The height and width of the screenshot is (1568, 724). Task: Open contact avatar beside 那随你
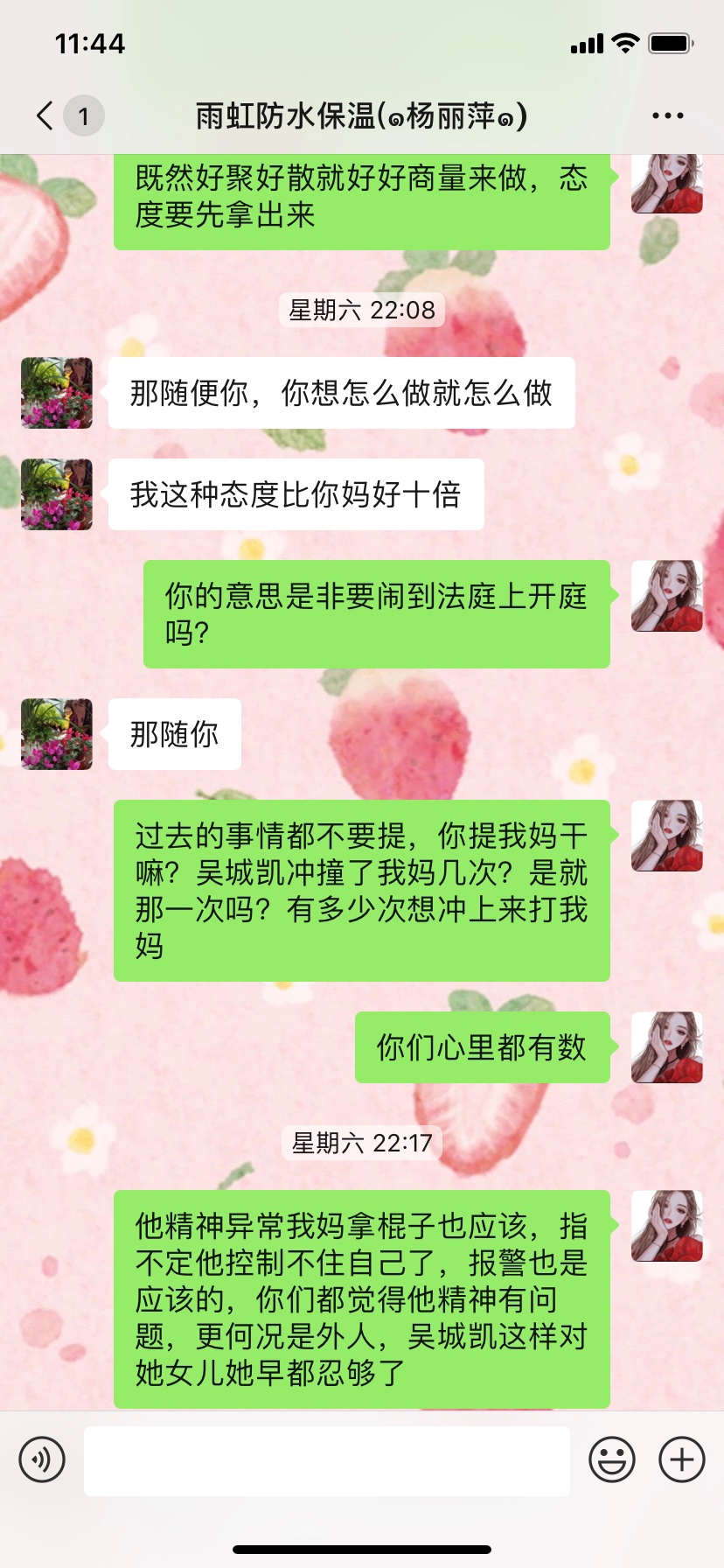click(57, 734)
